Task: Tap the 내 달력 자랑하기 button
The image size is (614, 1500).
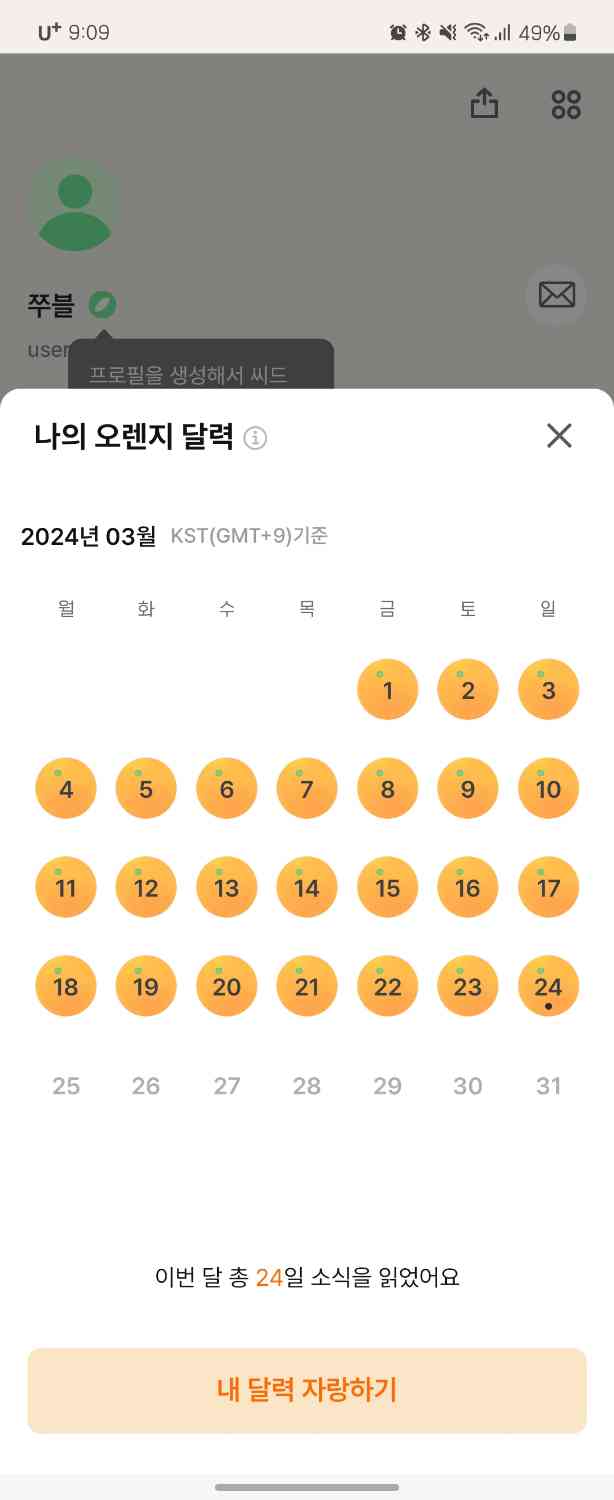Action: pos(307,1390)
